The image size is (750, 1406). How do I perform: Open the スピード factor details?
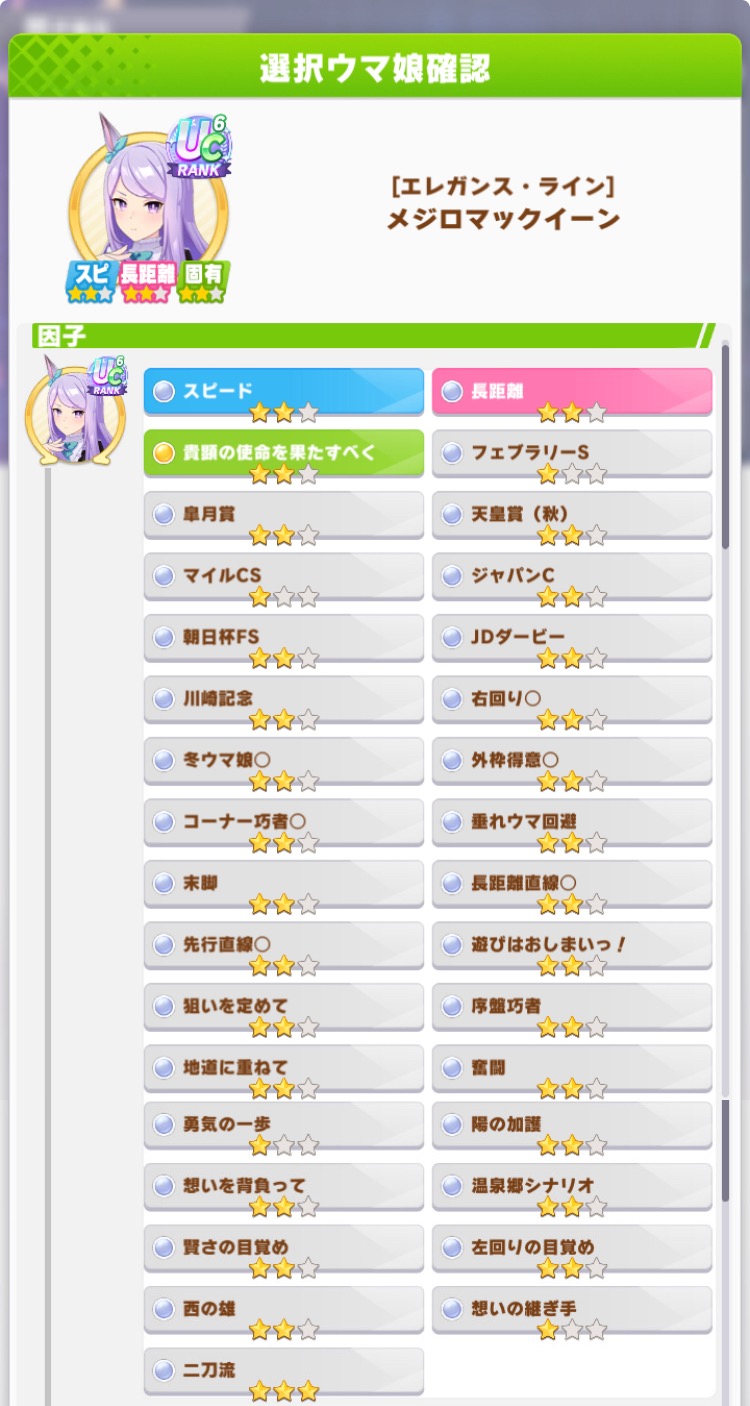284,392
